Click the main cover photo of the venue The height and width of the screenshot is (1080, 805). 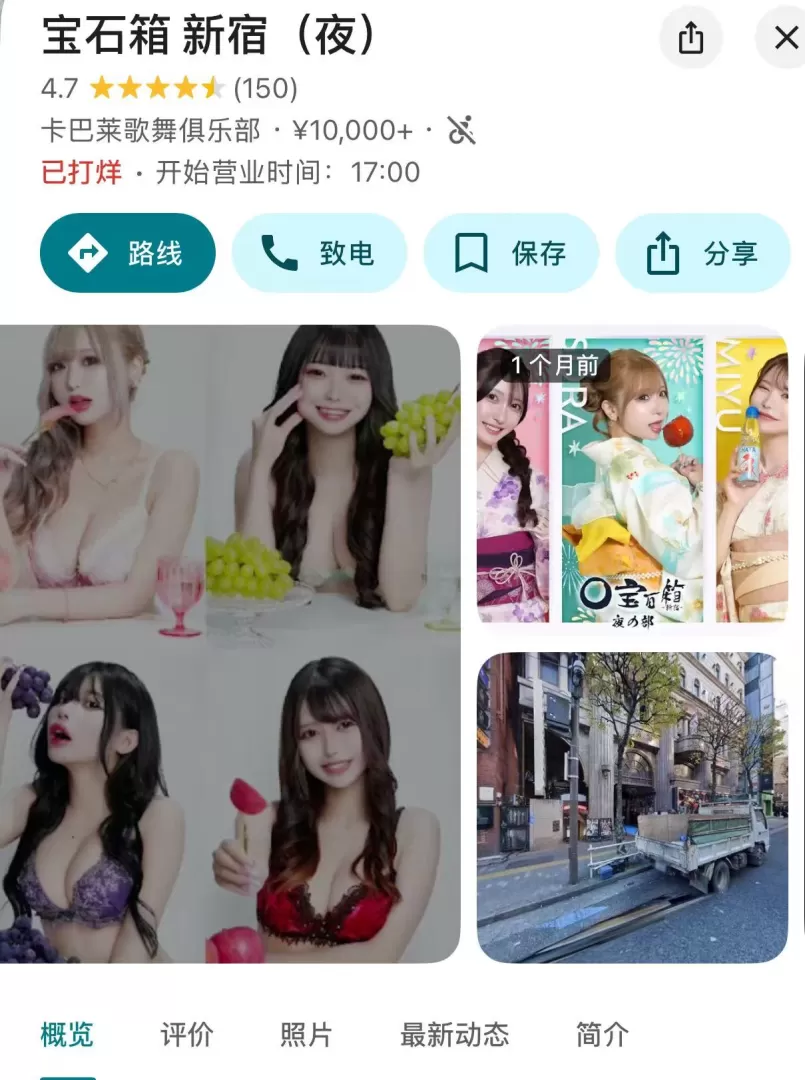pyautogui.click(x=228, y=640)
